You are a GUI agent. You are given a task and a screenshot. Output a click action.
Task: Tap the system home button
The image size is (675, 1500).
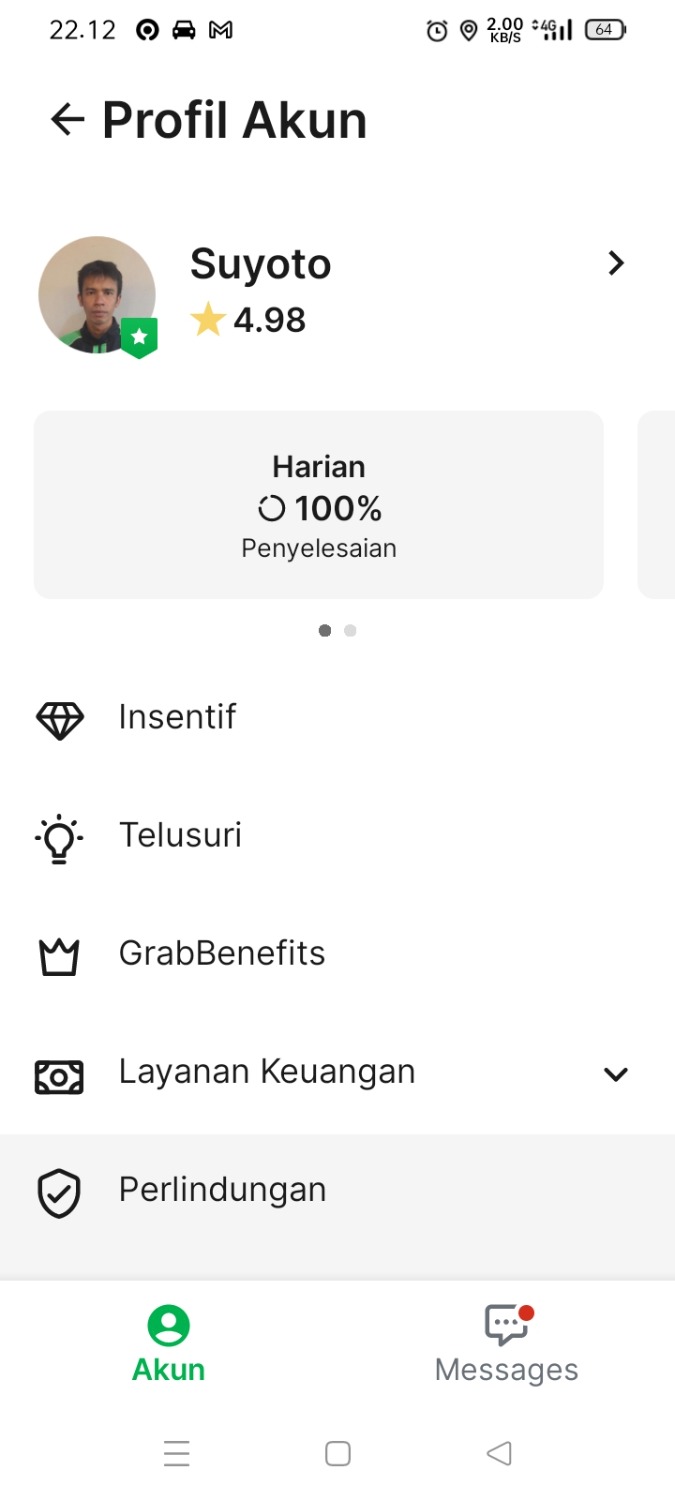click(x=338, y=1453)
